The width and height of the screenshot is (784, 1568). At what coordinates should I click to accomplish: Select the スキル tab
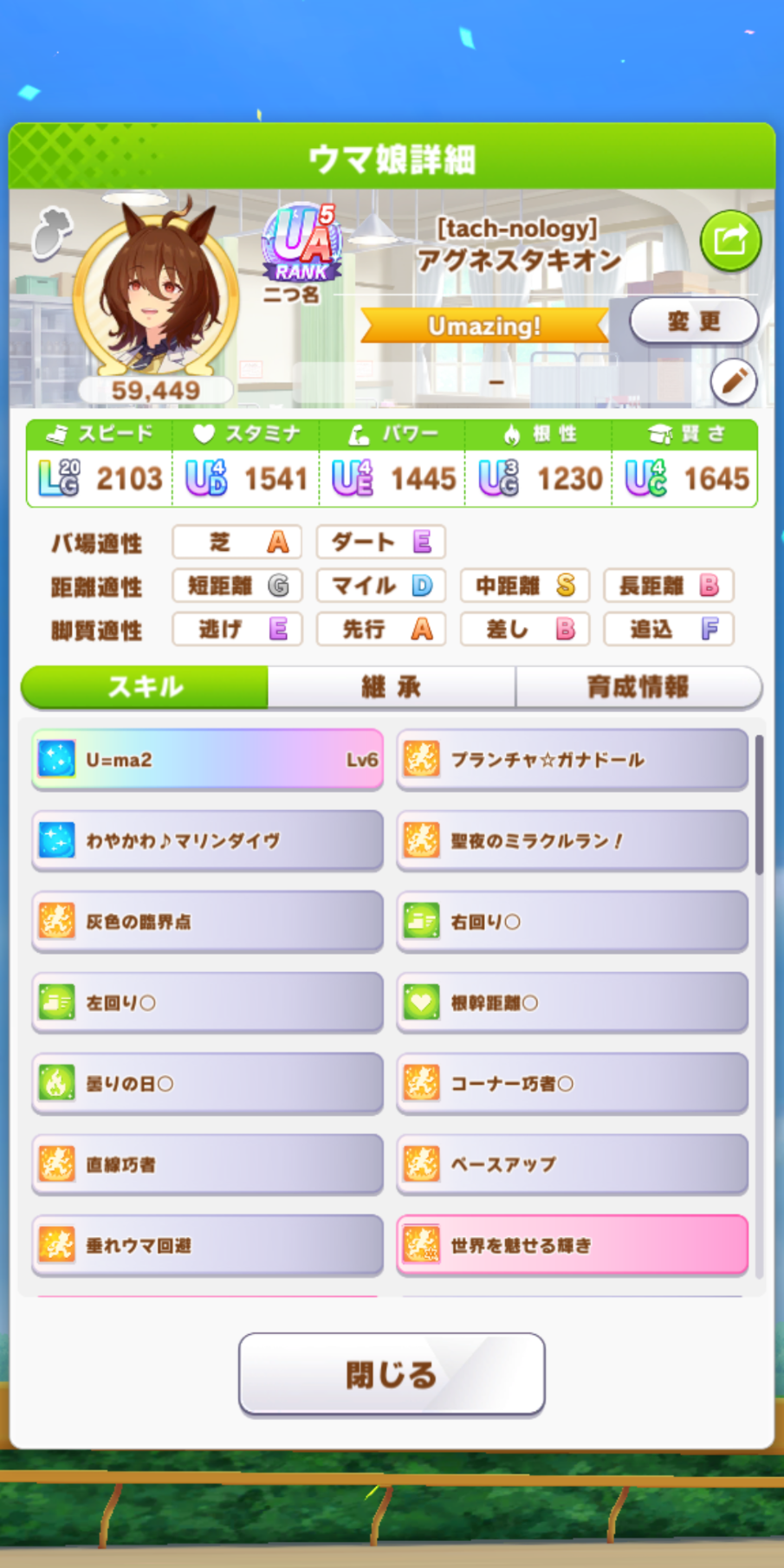(x=145, y=687)
